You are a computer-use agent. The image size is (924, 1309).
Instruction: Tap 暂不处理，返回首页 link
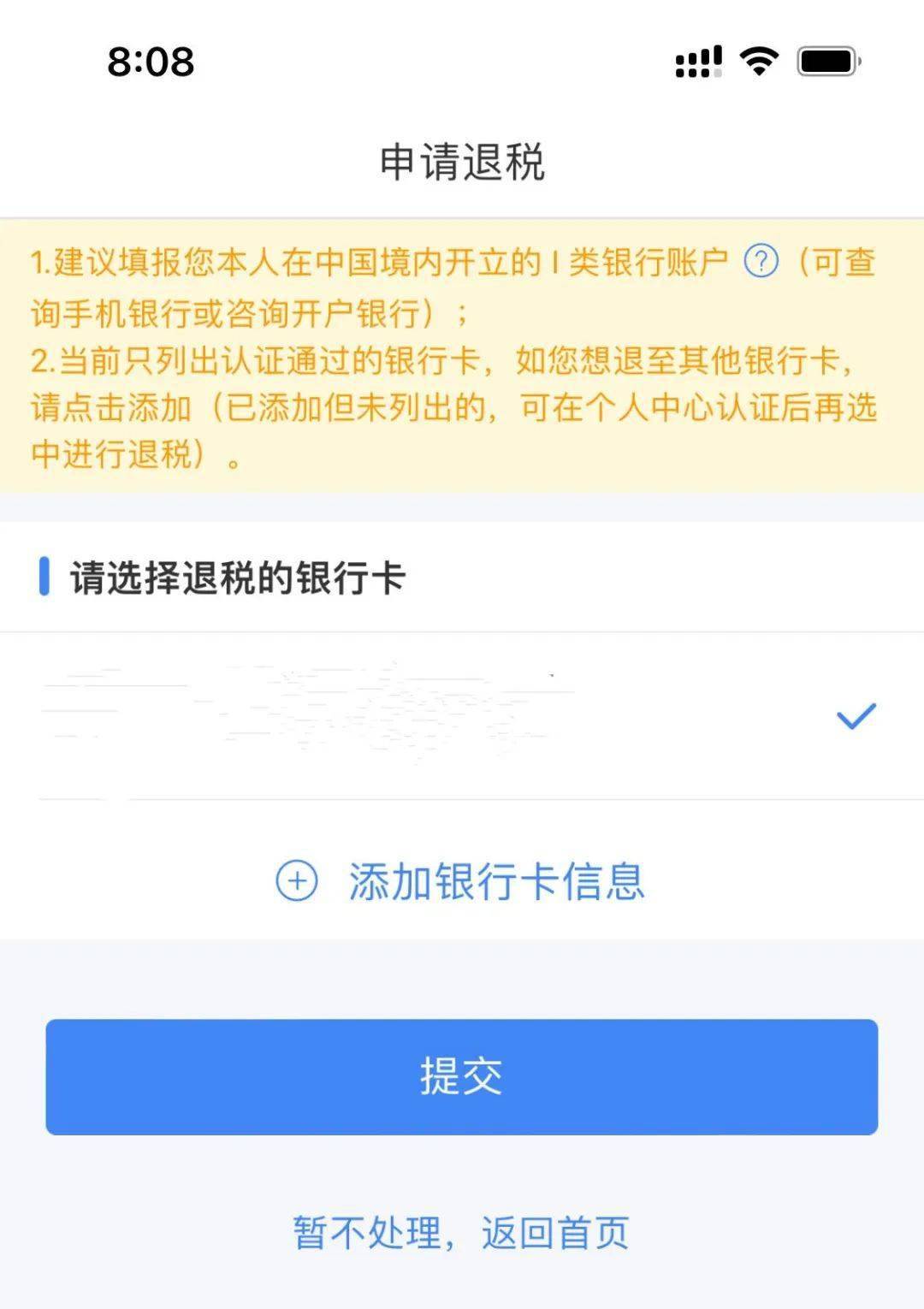point(462,1233)
